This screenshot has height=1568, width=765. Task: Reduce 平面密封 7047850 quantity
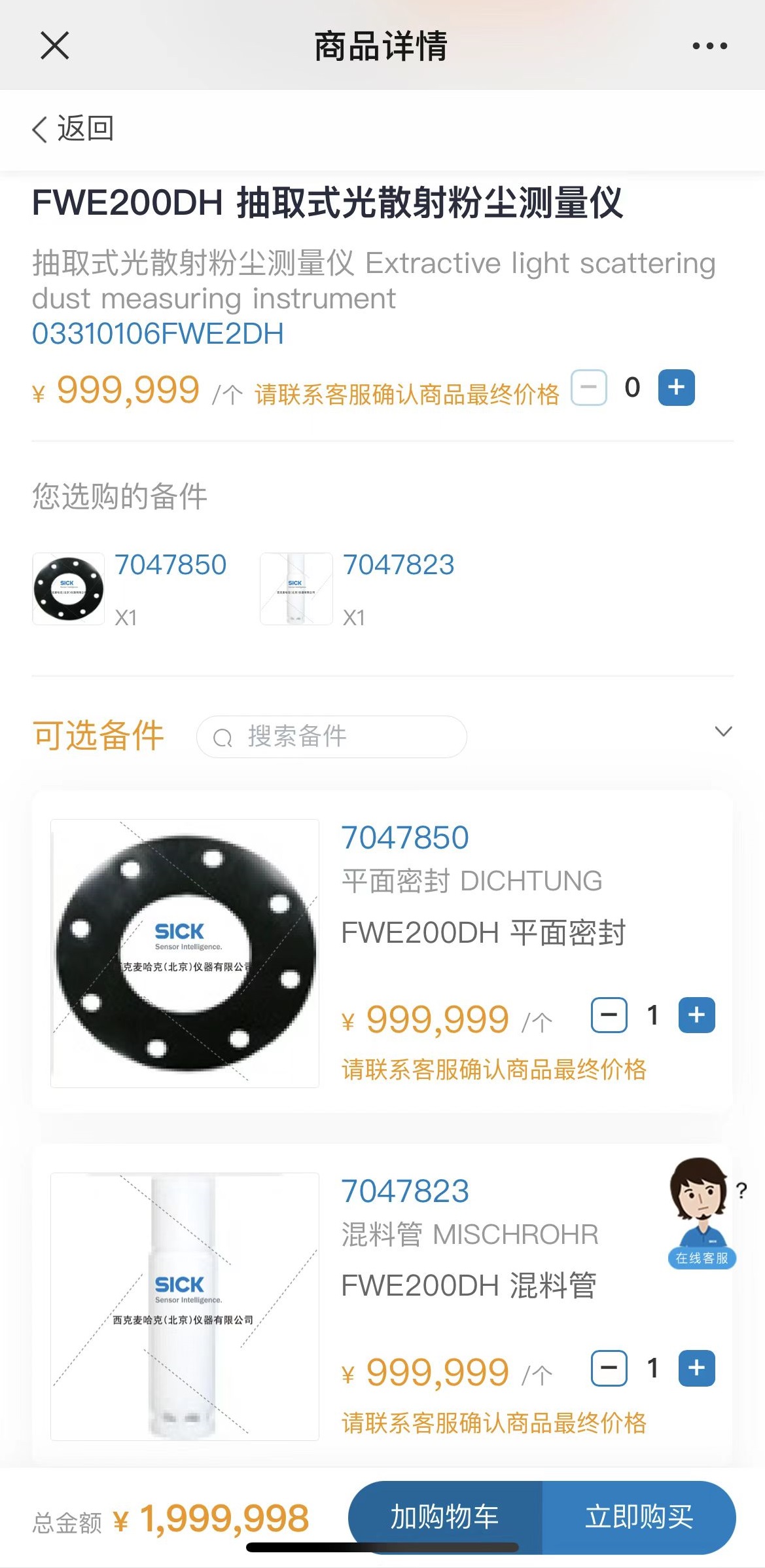point(609,1015)
